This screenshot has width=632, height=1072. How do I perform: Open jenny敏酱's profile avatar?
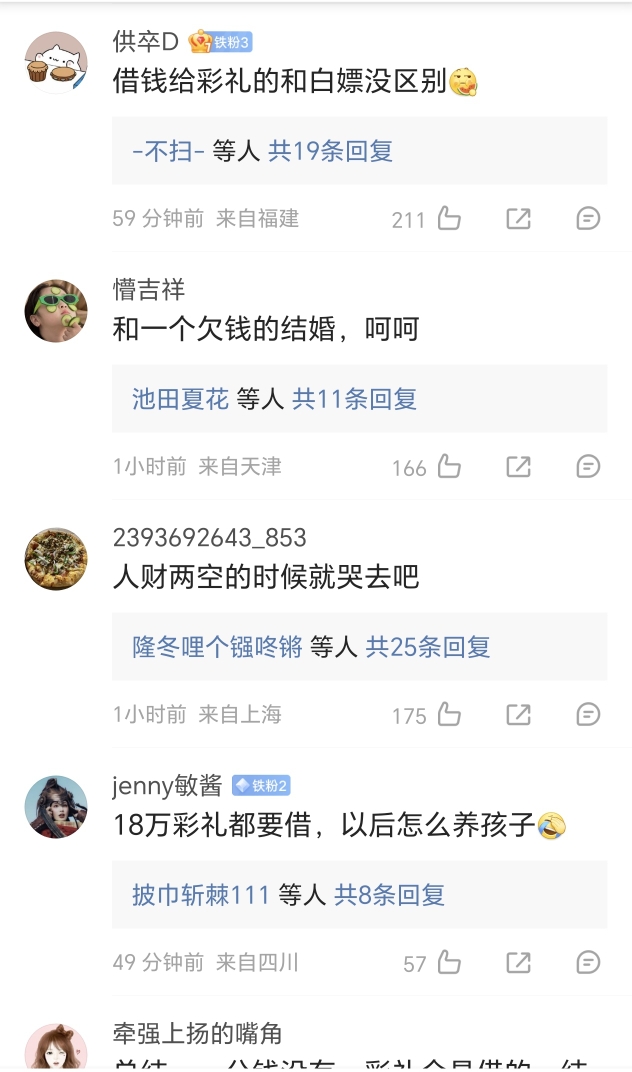[56, 807]
